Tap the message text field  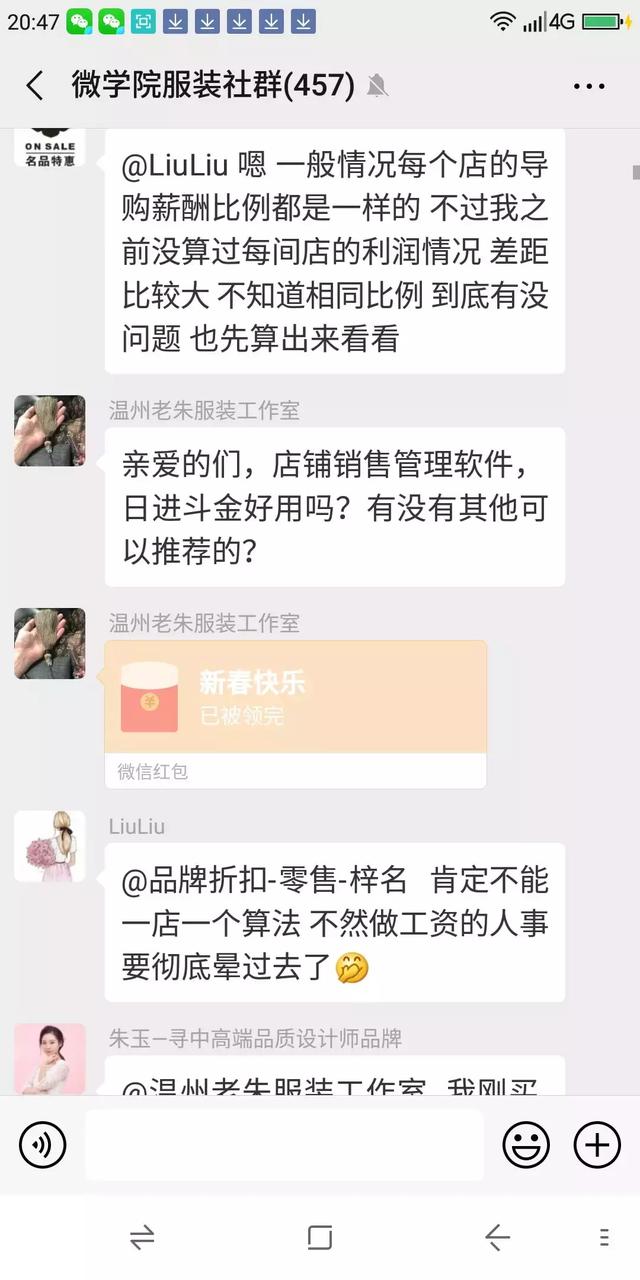(x=284, y=1145)
